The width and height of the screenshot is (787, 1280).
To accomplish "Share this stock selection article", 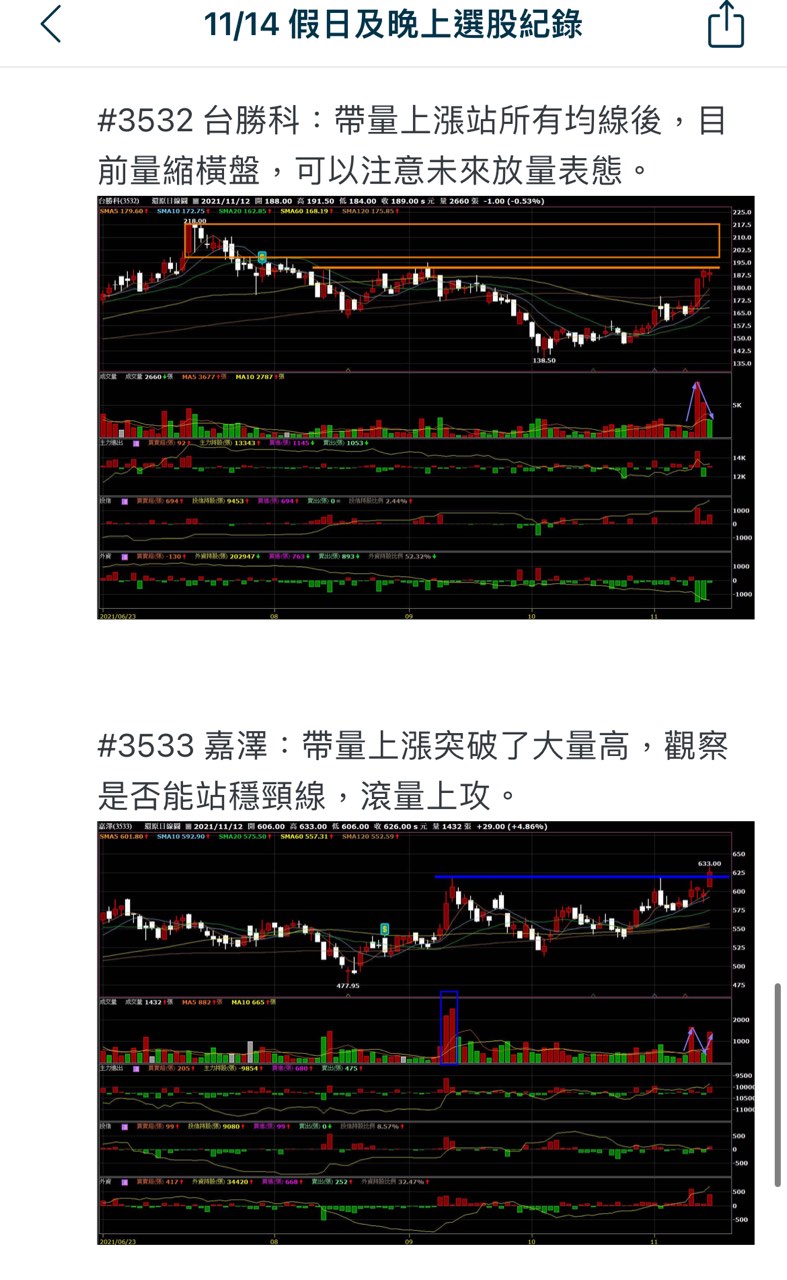I will click(726, 24).
